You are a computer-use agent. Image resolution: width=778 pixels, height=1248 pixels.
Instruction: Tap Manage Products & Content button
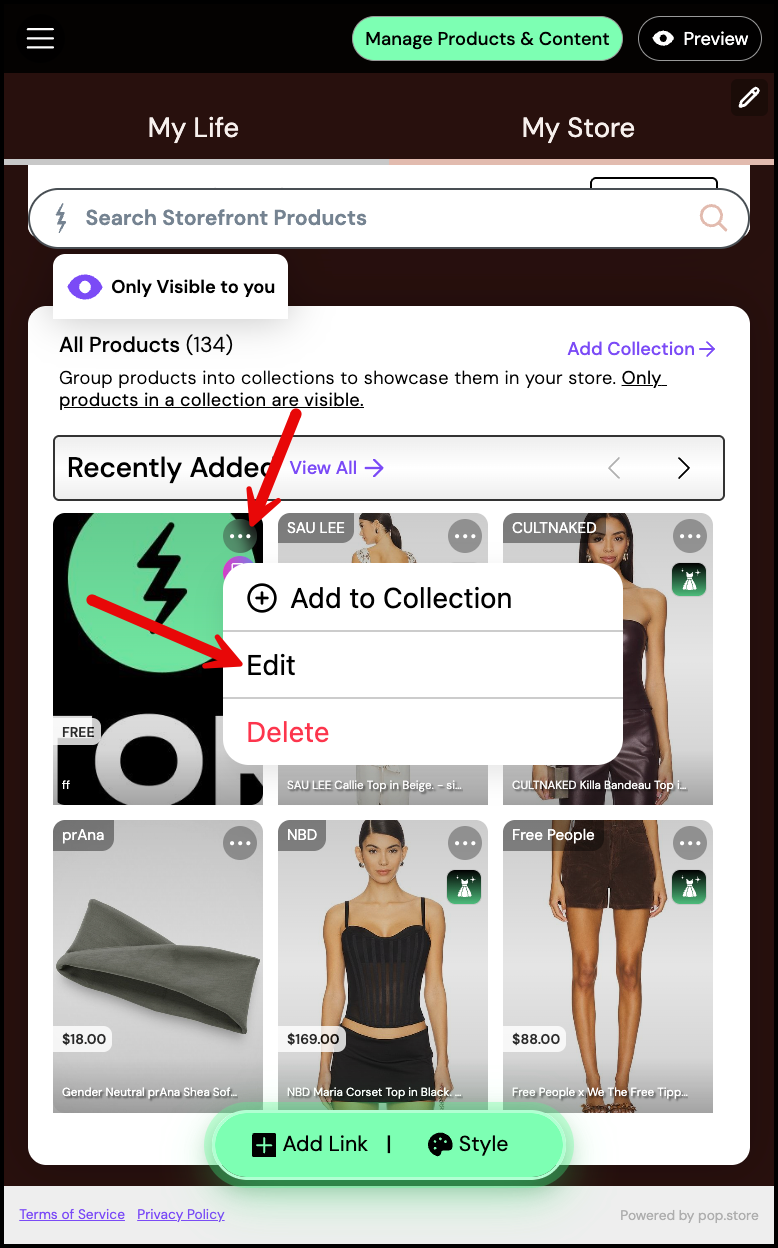tap(487, 39)
